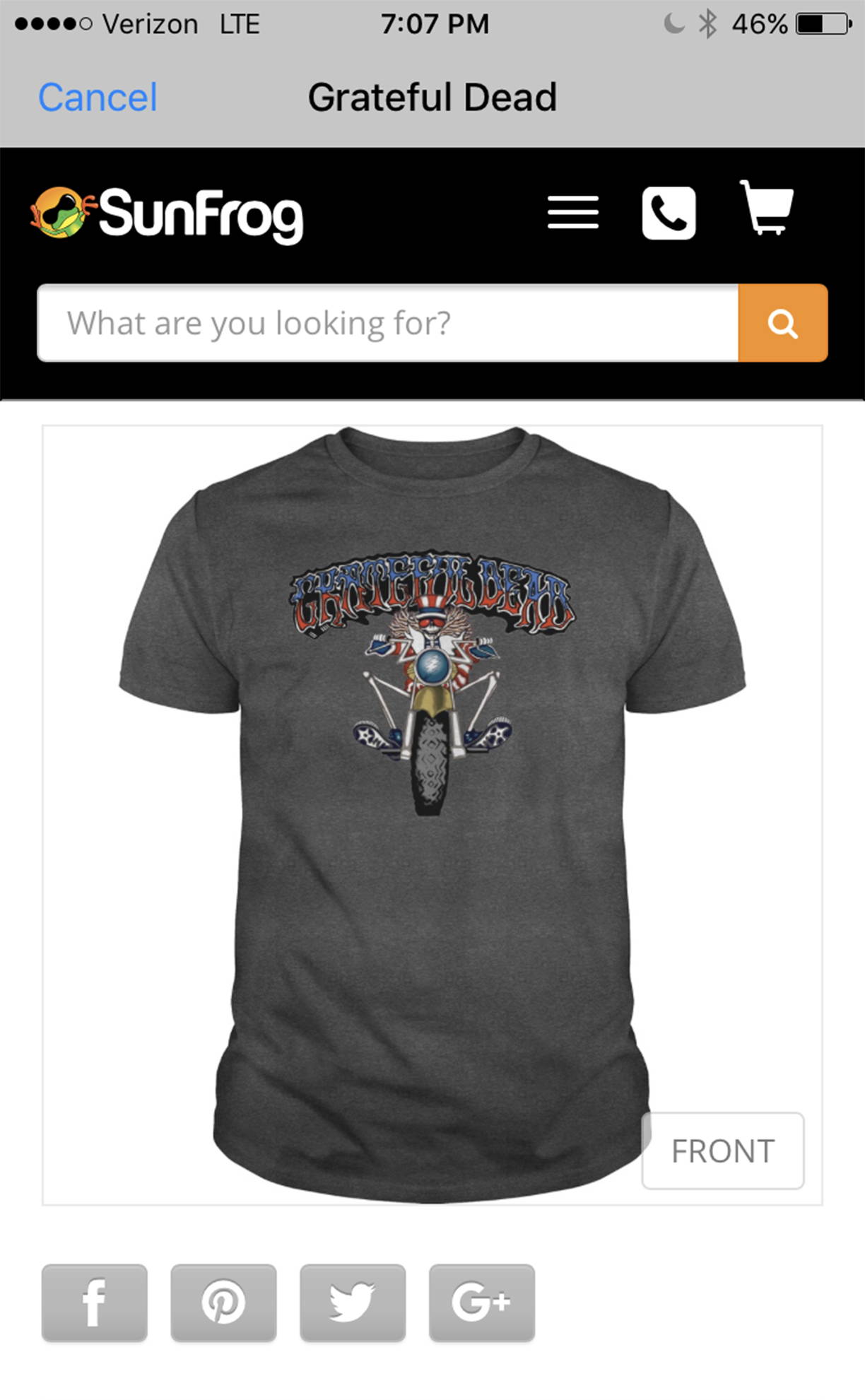Tap the phone call icon
Image resolution: width=865 pixels, height=1400 pixels.
tap(669, 213)
